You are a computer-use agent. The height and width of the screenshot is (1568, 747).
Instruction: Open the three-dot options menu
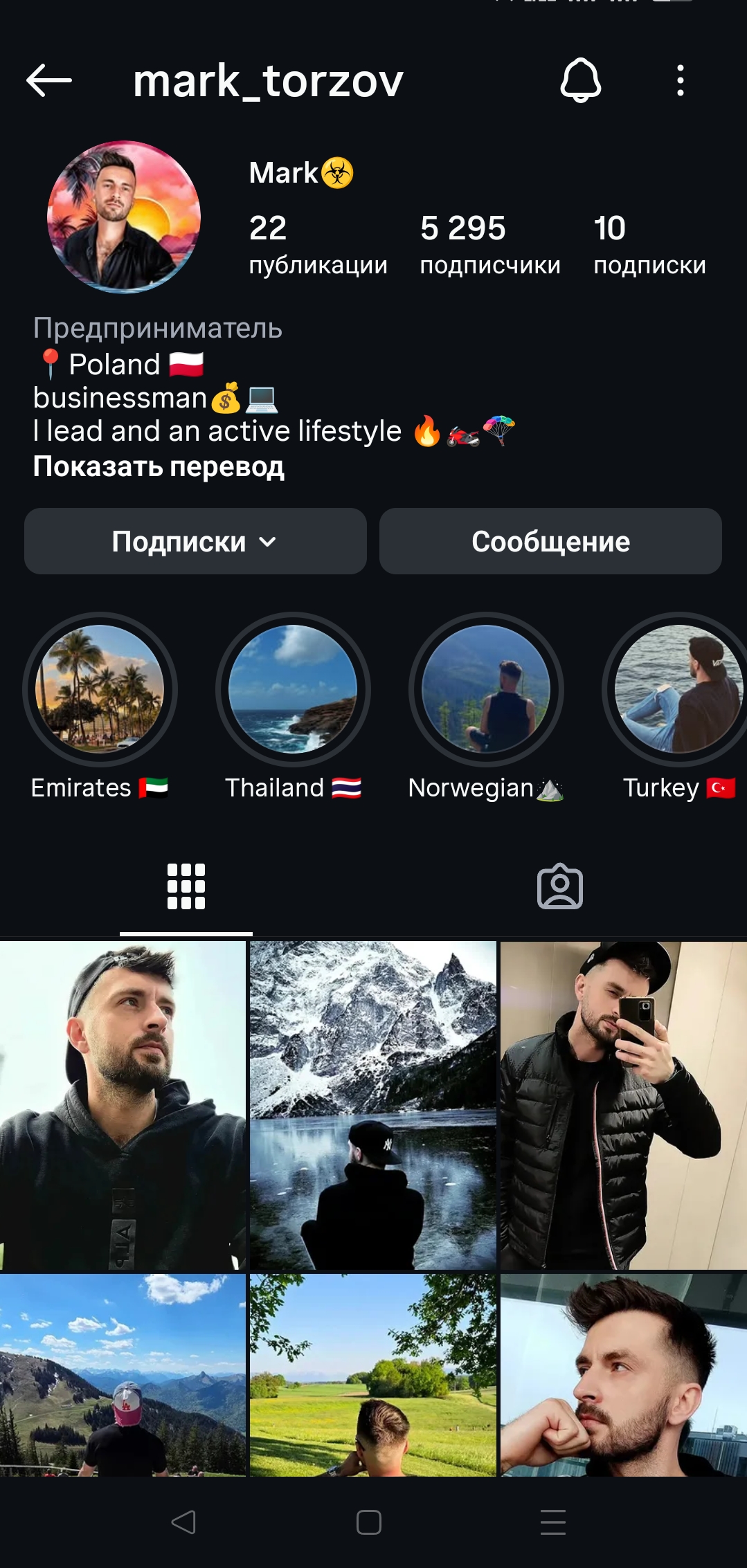[x=681, y=80]
